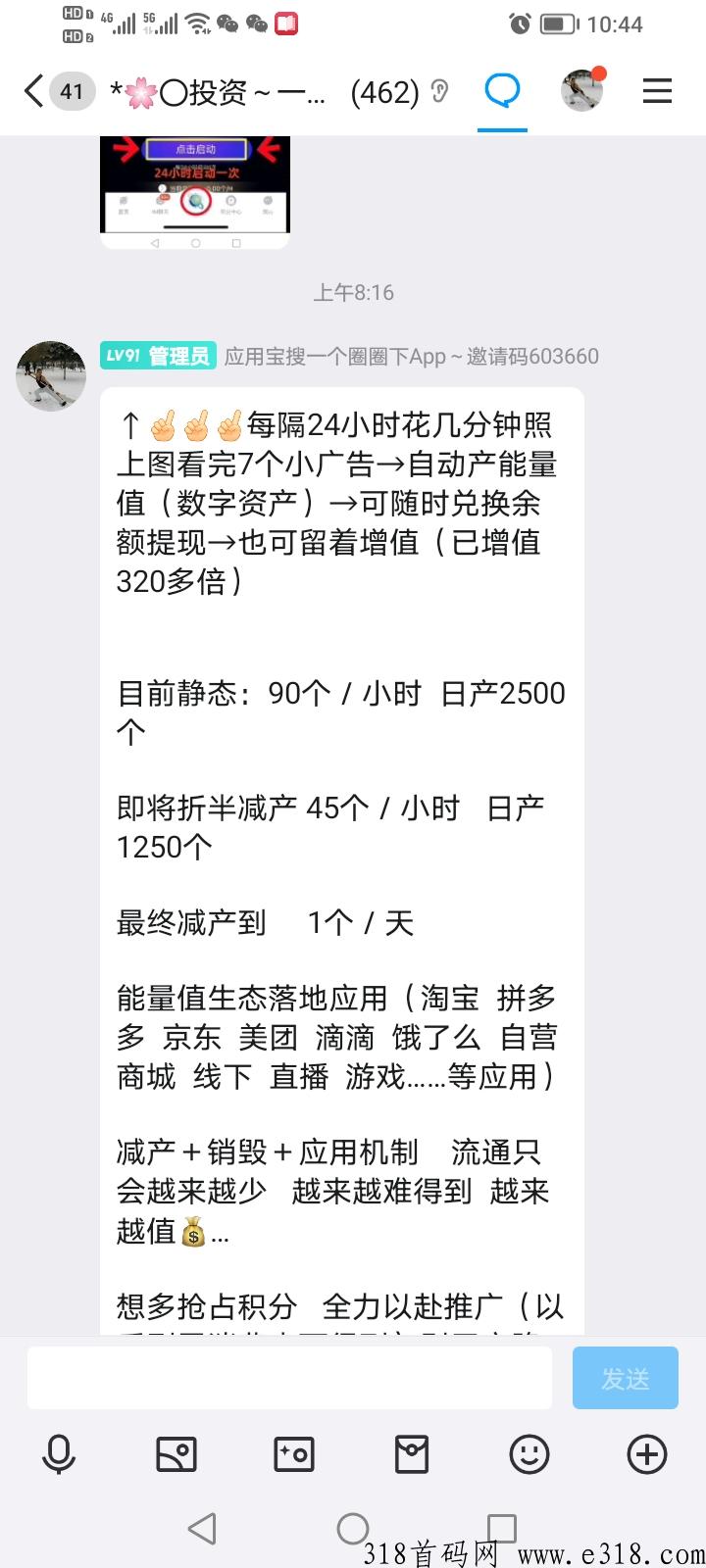
Task: Start voice input with microphone icon
Action: [x=59, y=1454]
